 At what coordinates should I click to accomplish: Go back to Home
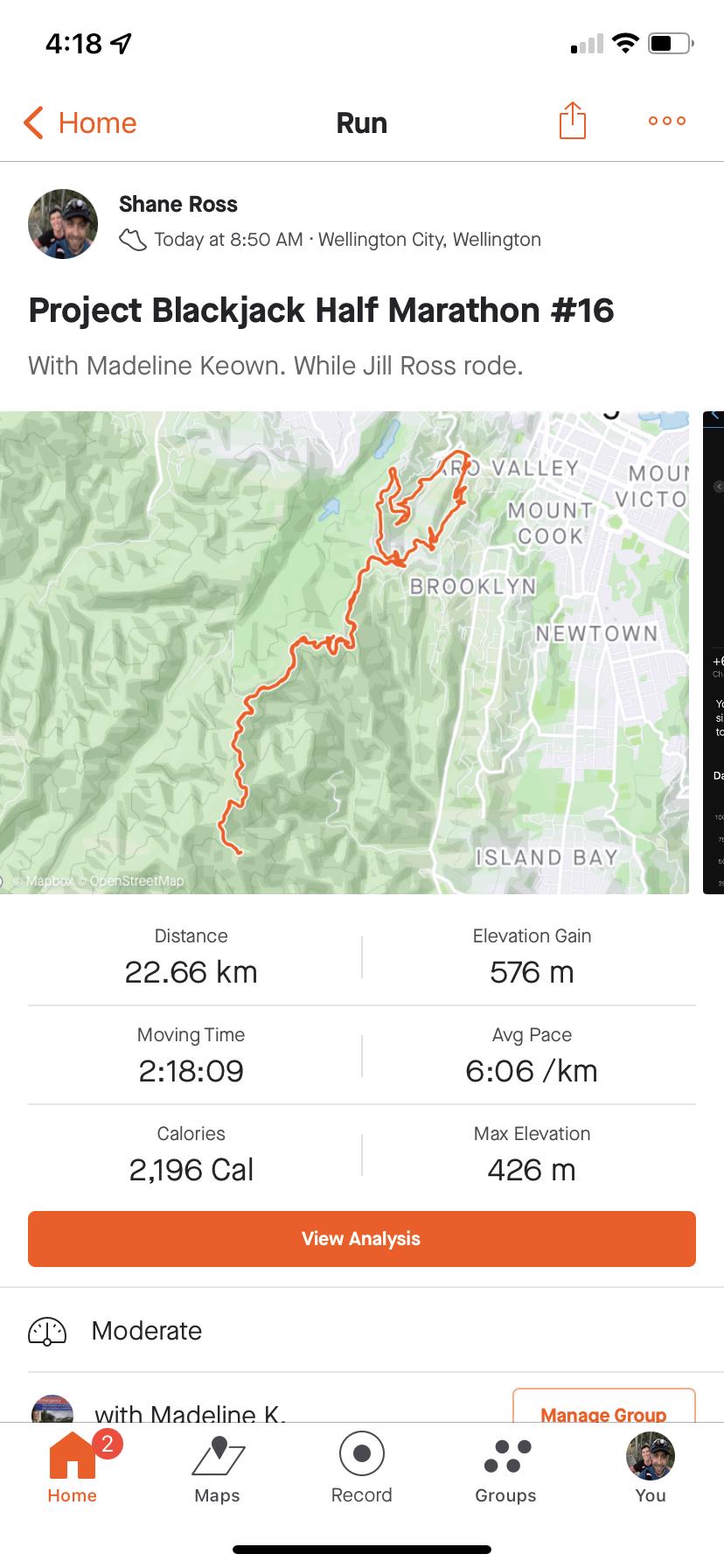(x=80, y=122)
